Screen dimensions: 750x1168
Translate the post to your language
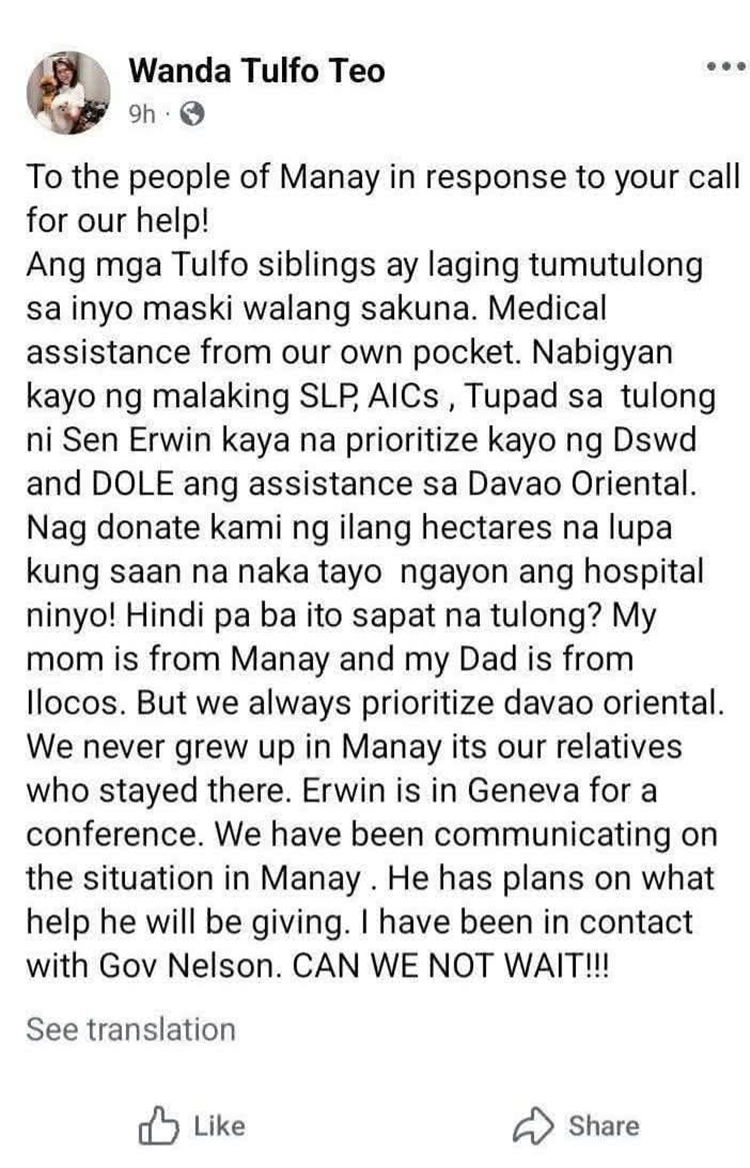pyautogui.click(x=128, y=1027)
